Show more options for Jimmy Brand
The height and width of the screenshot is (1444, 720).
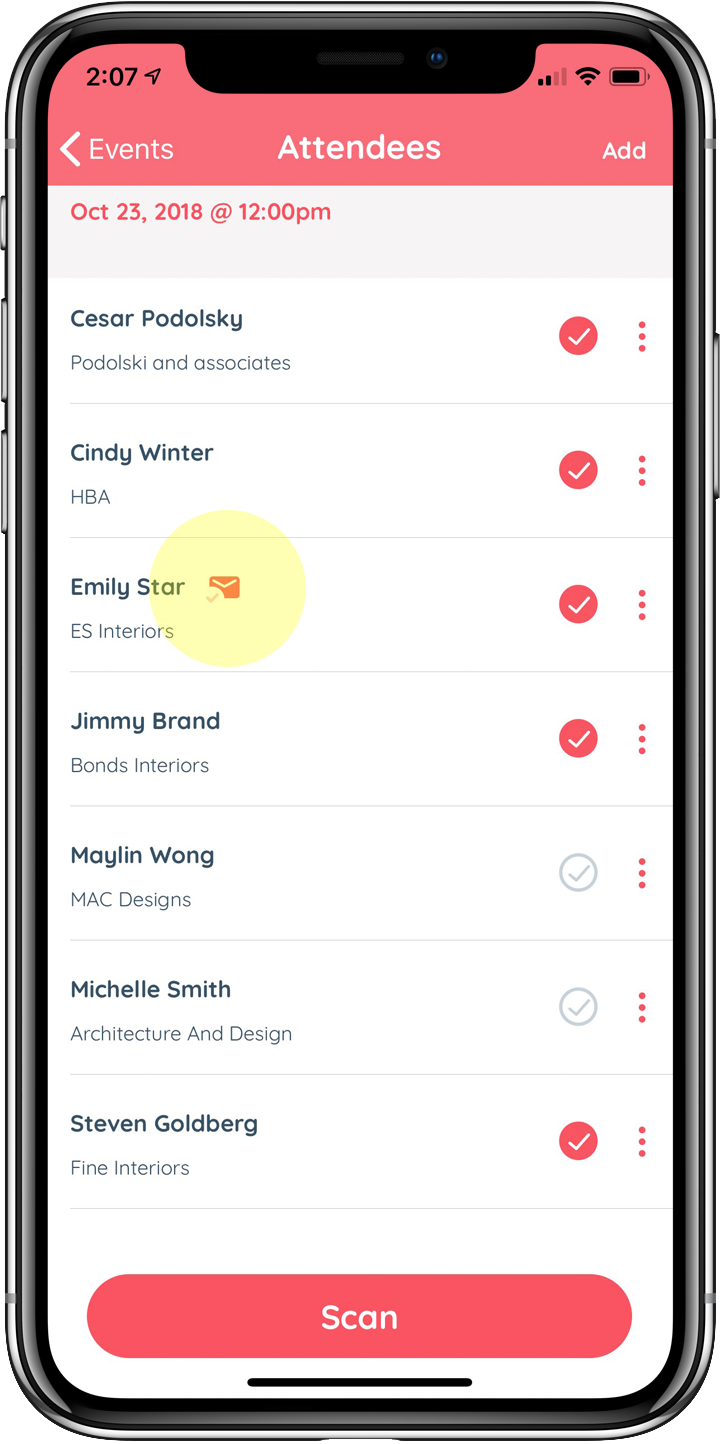point(642,738)
